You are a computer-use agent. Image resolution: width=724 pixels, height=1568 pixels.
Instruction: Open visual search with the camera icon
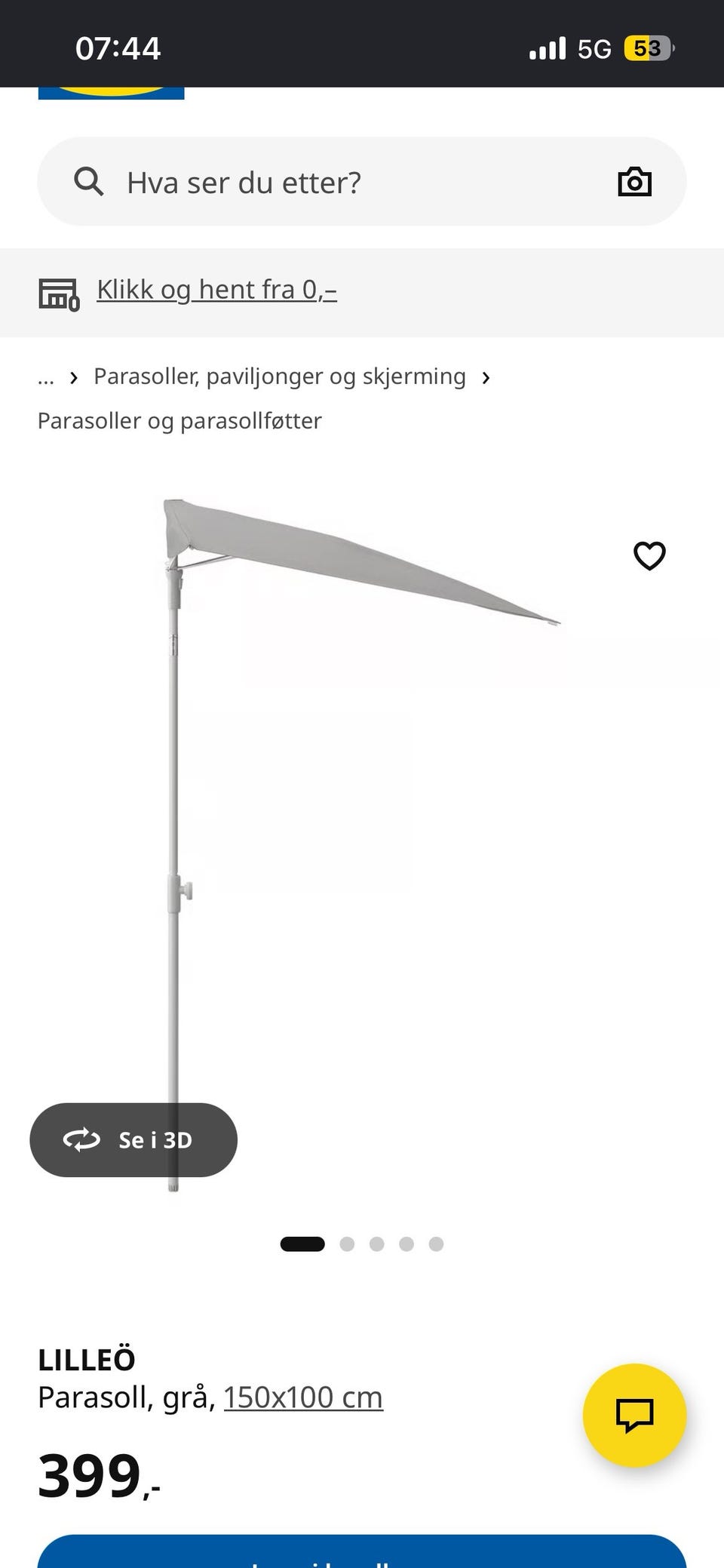634,182
